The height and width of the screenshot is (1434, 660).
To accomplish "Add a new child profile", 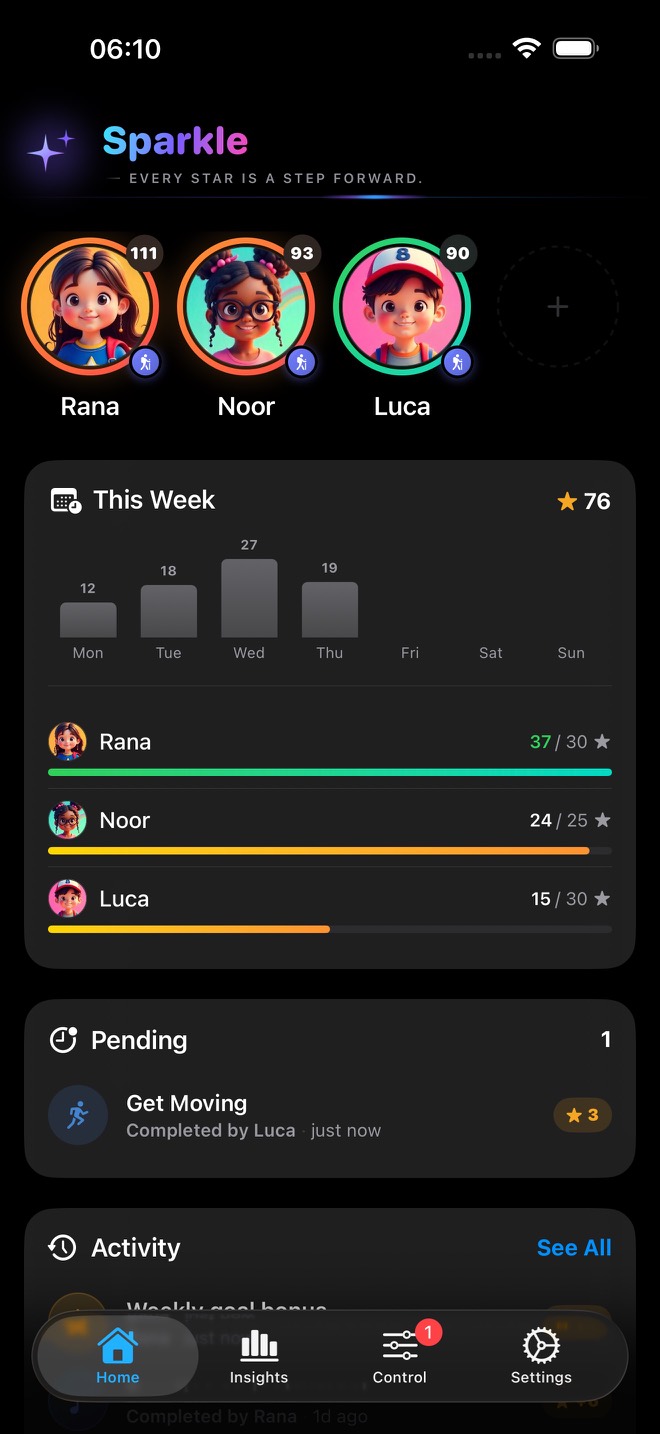I will [x=558, y=307].
